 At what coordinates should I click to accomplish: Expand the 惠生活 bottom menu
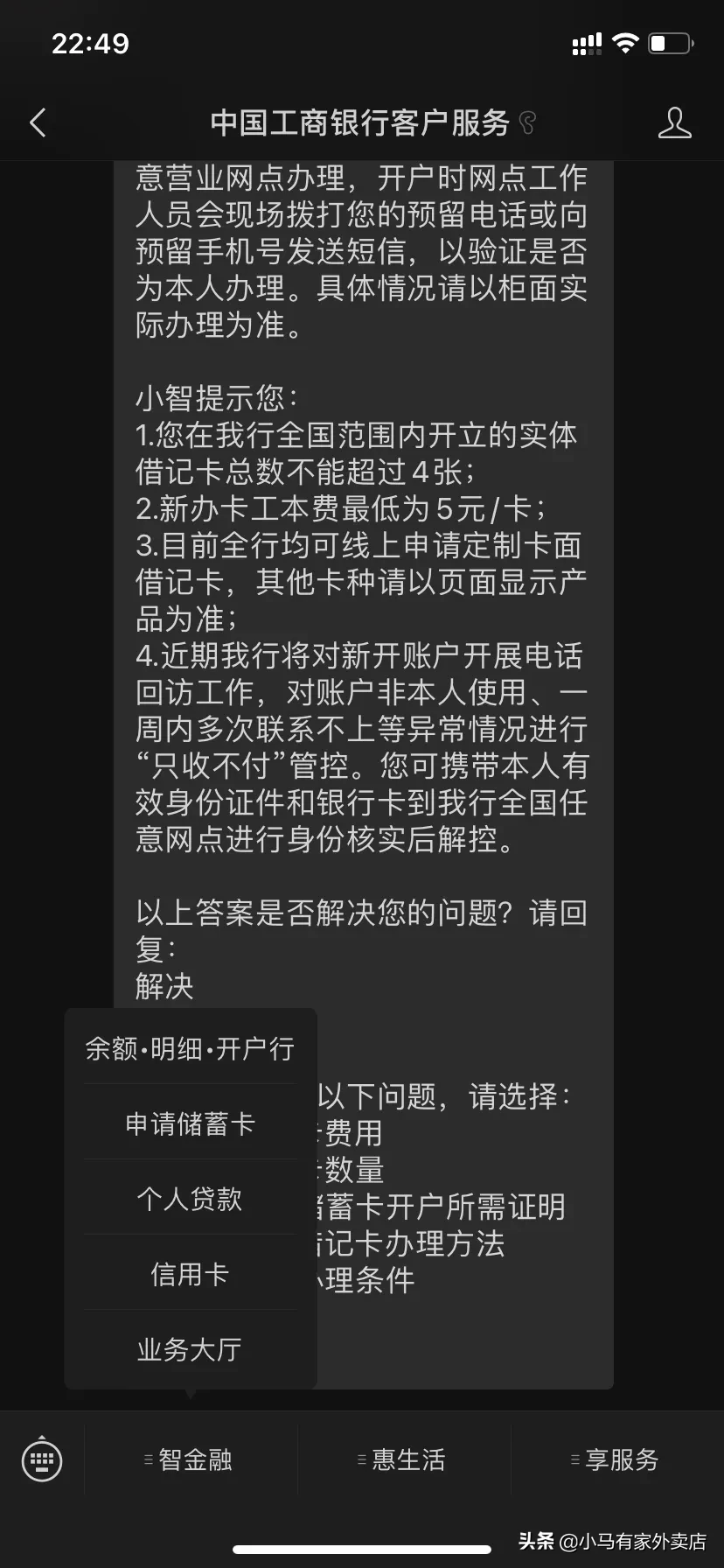(403, 1459)
